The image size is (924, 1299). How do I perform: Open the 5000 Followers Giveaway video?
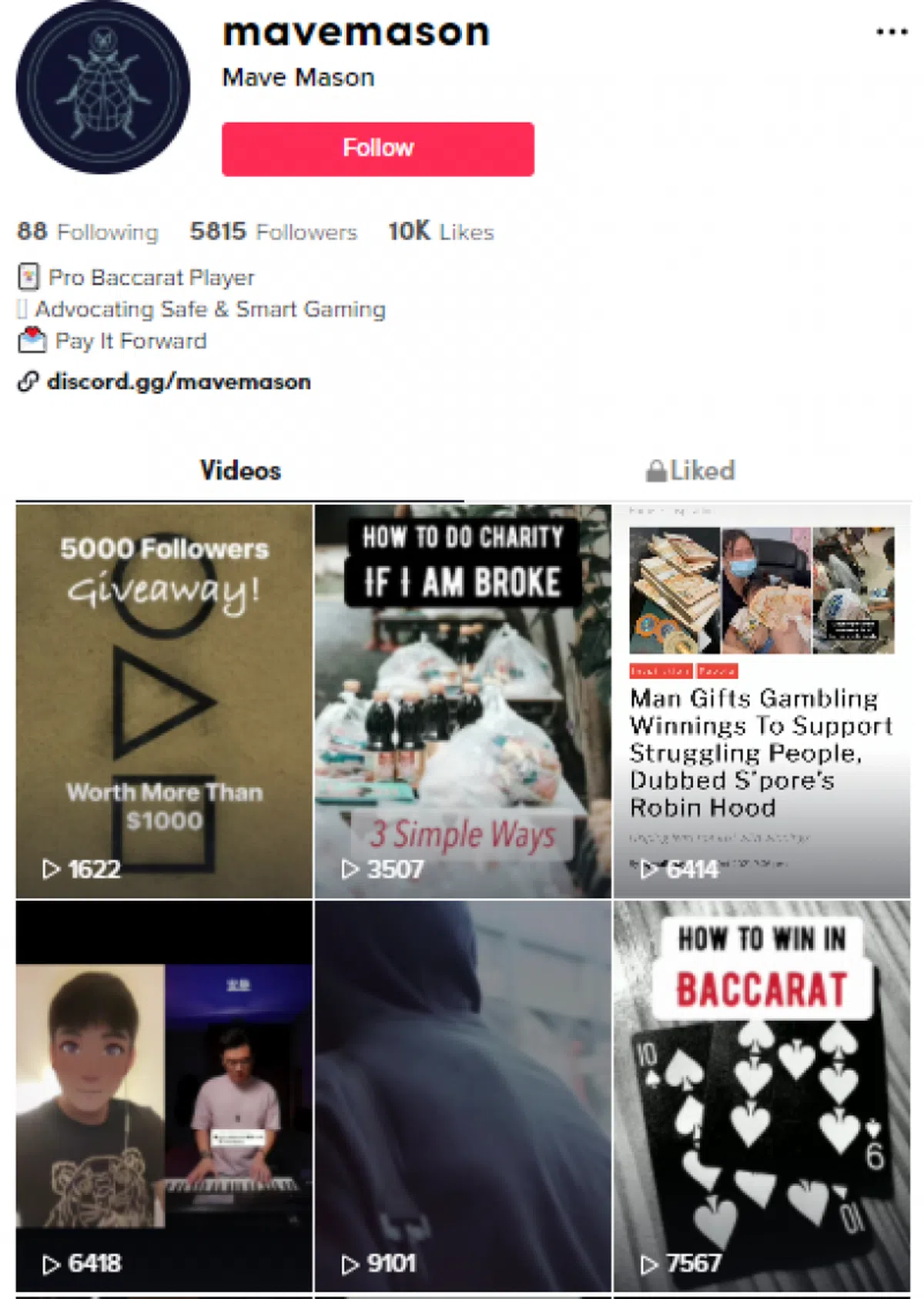164,701
